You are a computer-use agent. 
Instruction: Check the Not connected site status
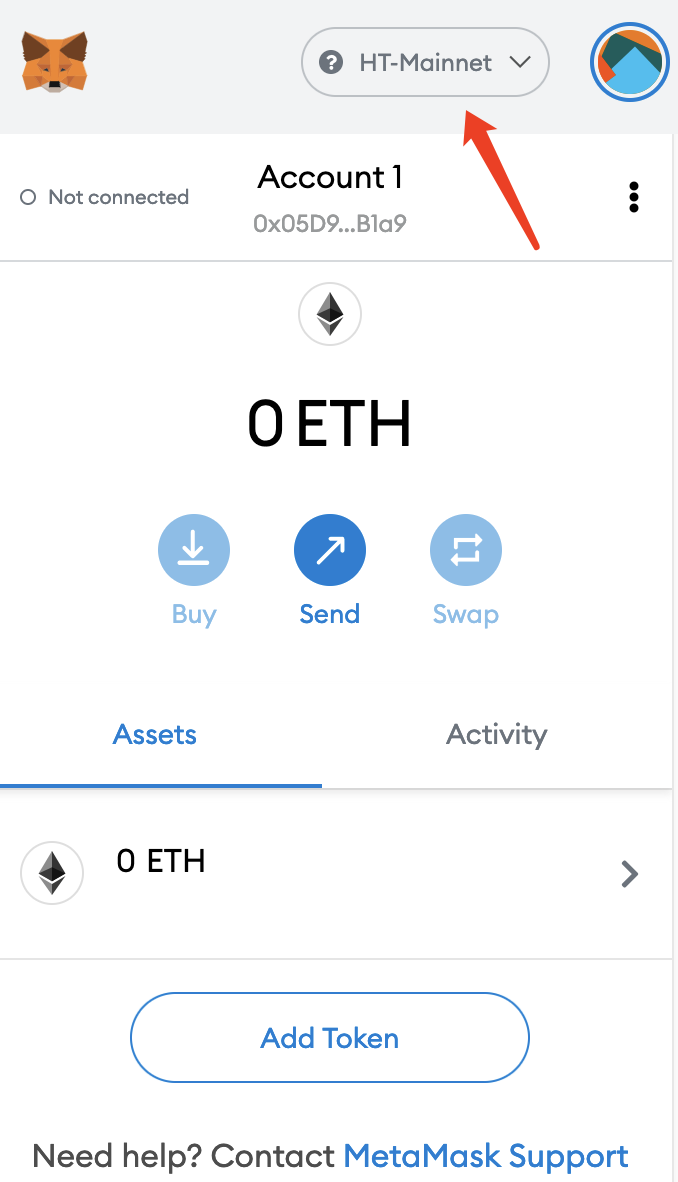click(x=104, y=198)
